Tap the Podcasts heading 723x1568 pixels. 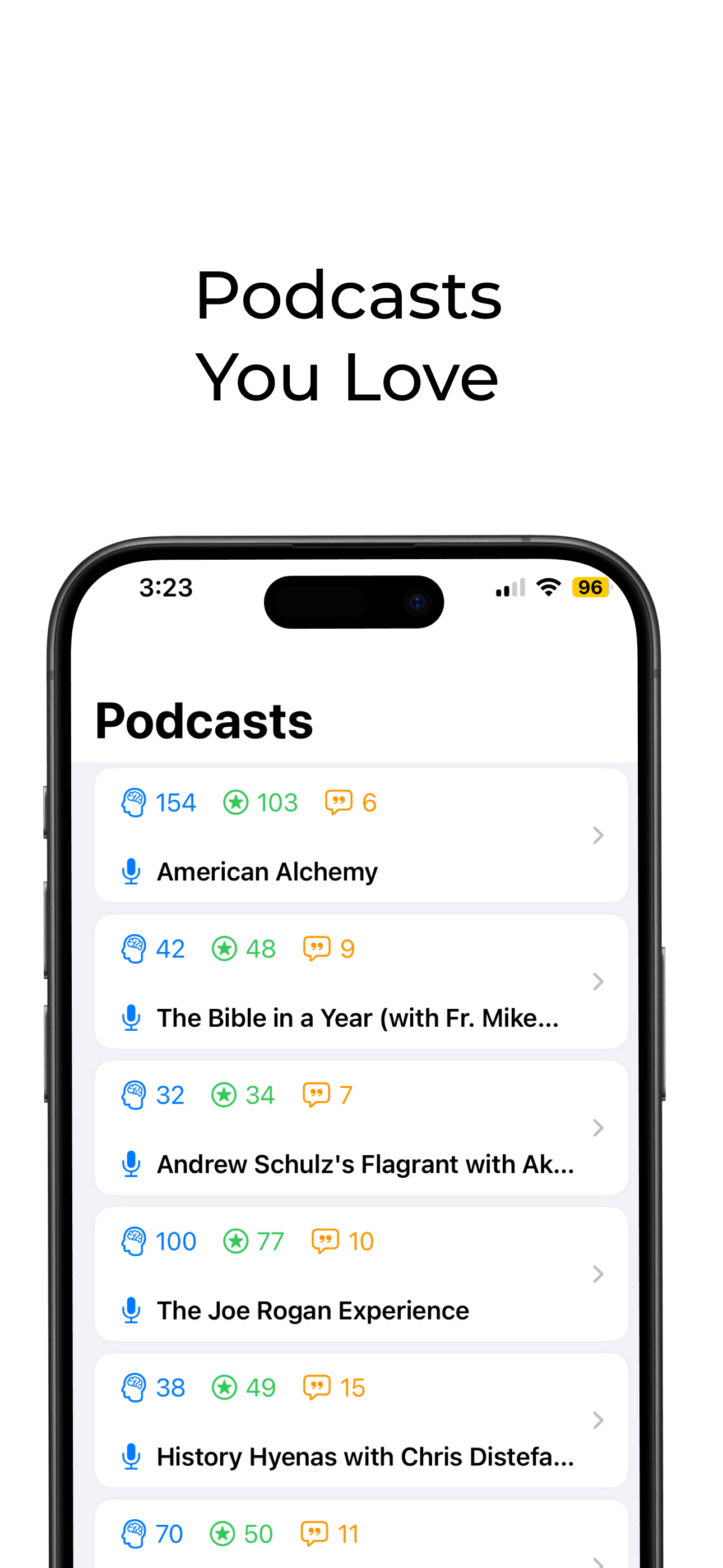click(x=203, y=720)
